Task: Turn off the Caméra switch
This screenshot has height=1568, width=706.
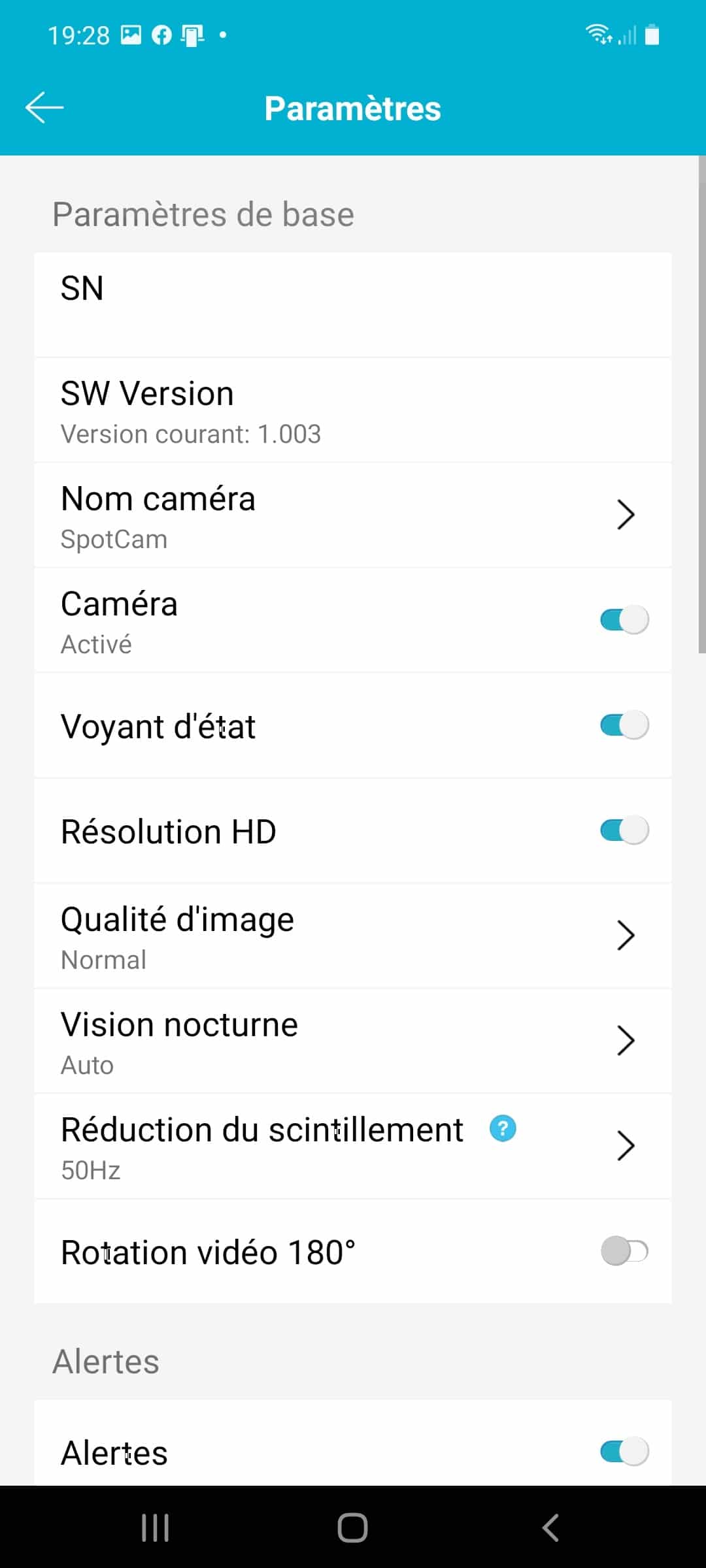Action: pos(624,619)
